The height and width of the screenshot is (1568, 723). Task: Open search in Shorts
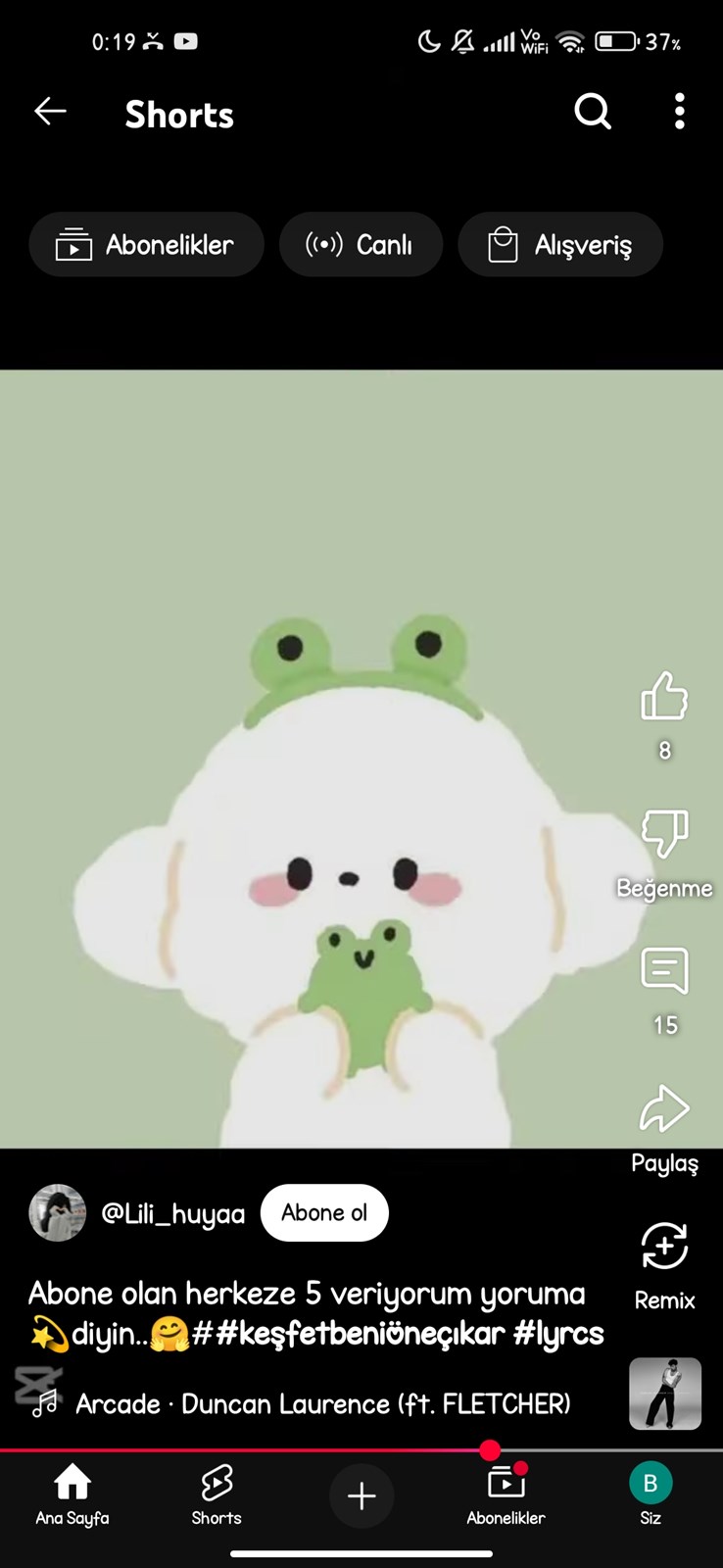592,112
